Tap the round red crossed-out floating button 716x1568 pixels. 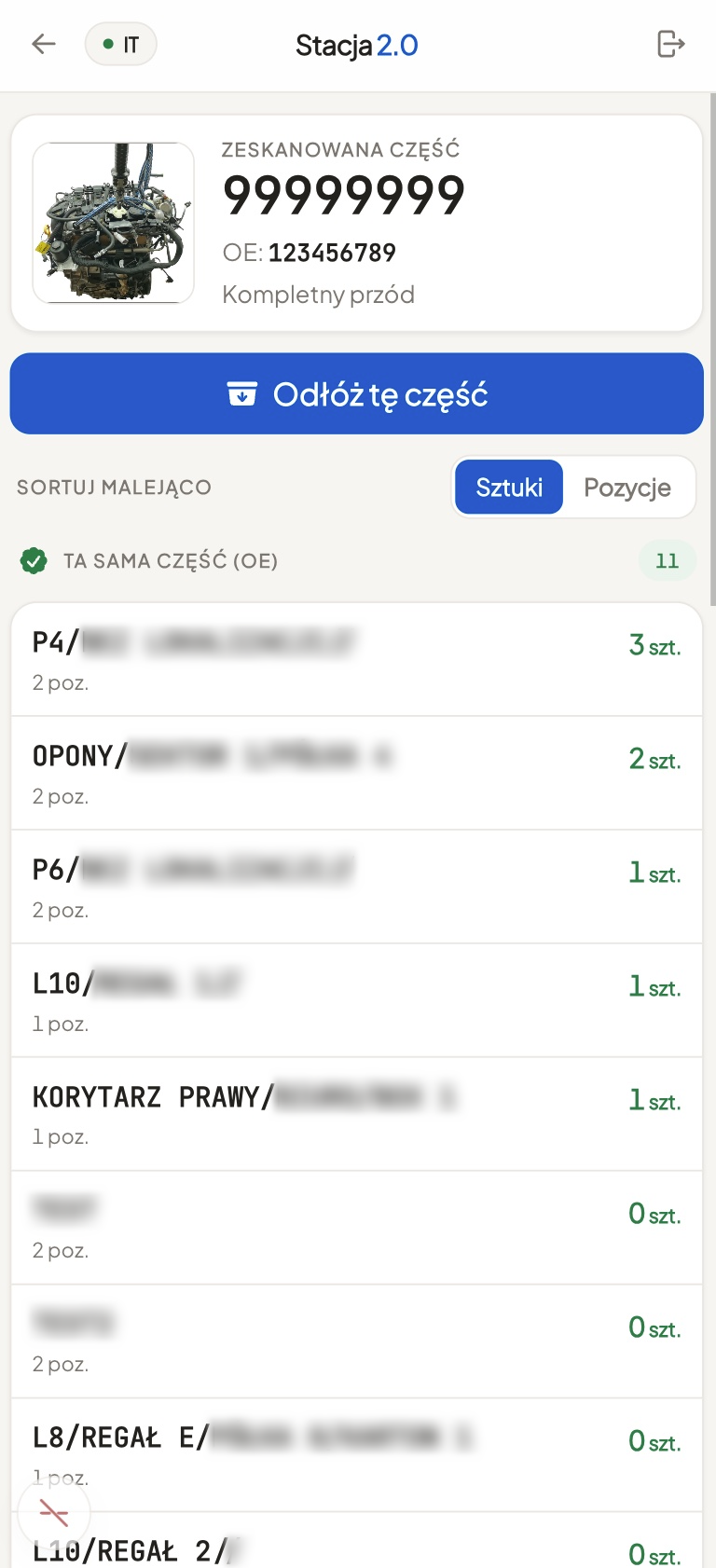[x=54, y=1513]
